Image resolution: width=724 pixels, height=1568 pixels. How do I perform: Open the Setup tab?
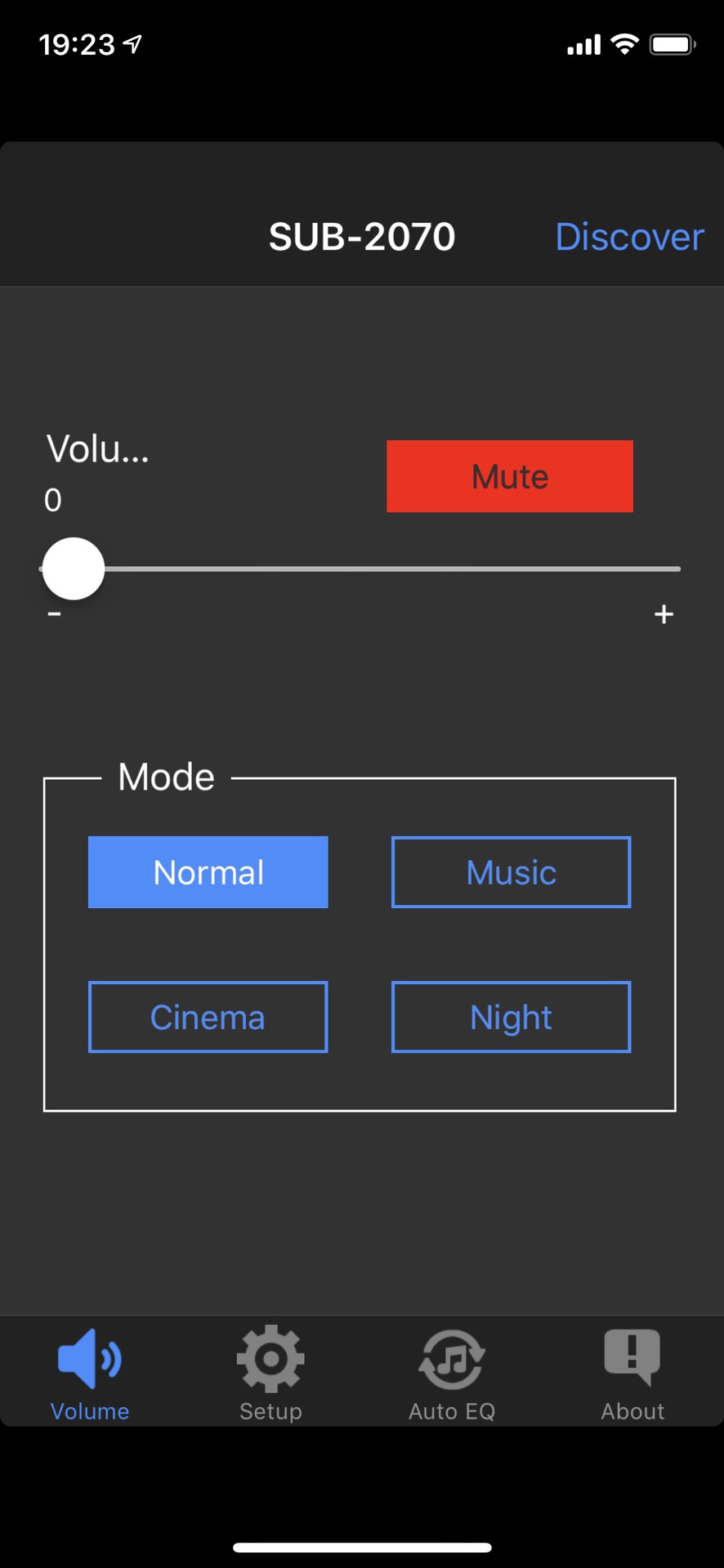(x=270, y=1374)
